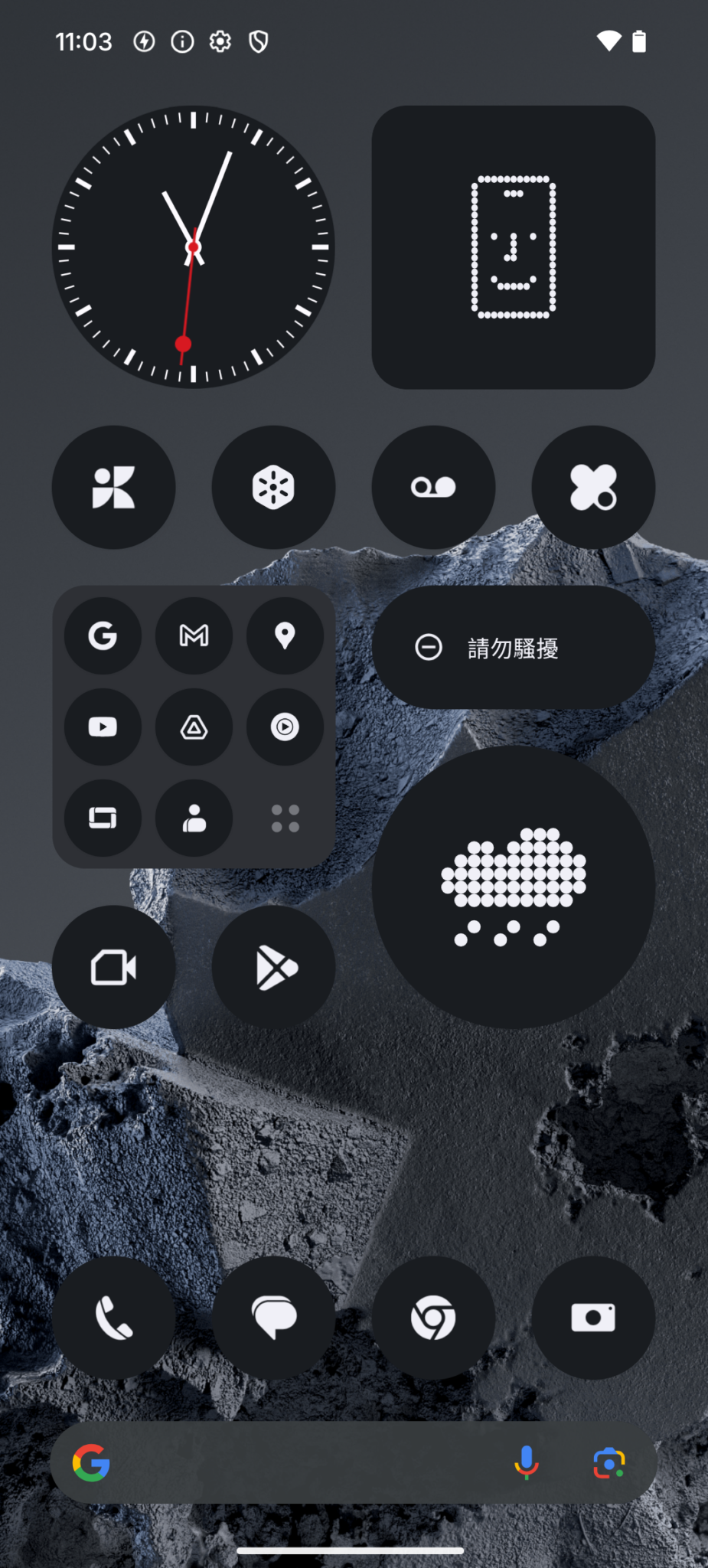
Task: Open Gmail from the folder
Action: coord(194,635)
